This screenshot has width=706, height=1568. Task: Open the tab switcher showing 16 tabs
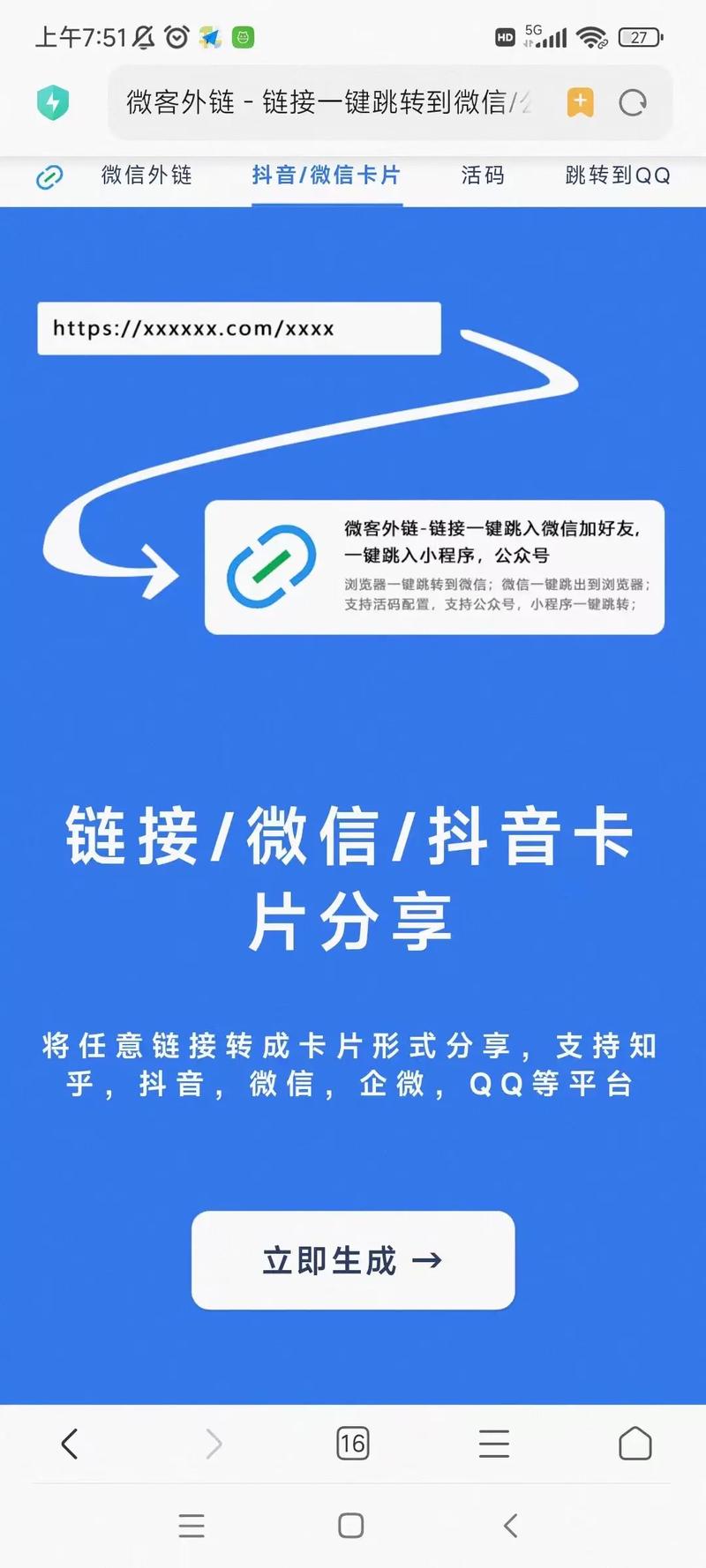(x=352, y=1444)
